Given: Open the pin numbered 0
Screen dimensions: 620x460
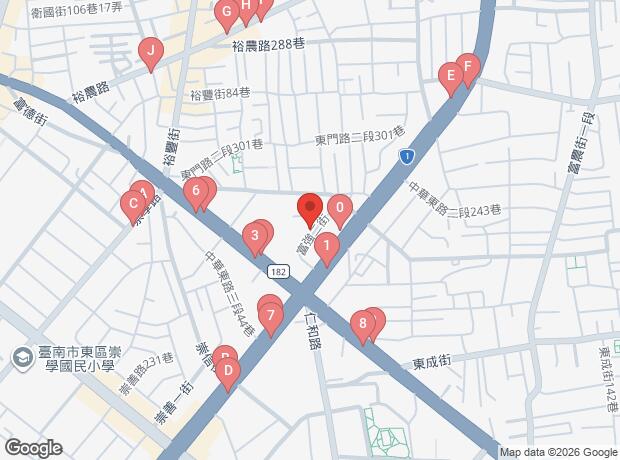Looking at the screenshot, I should click(340, 212).
